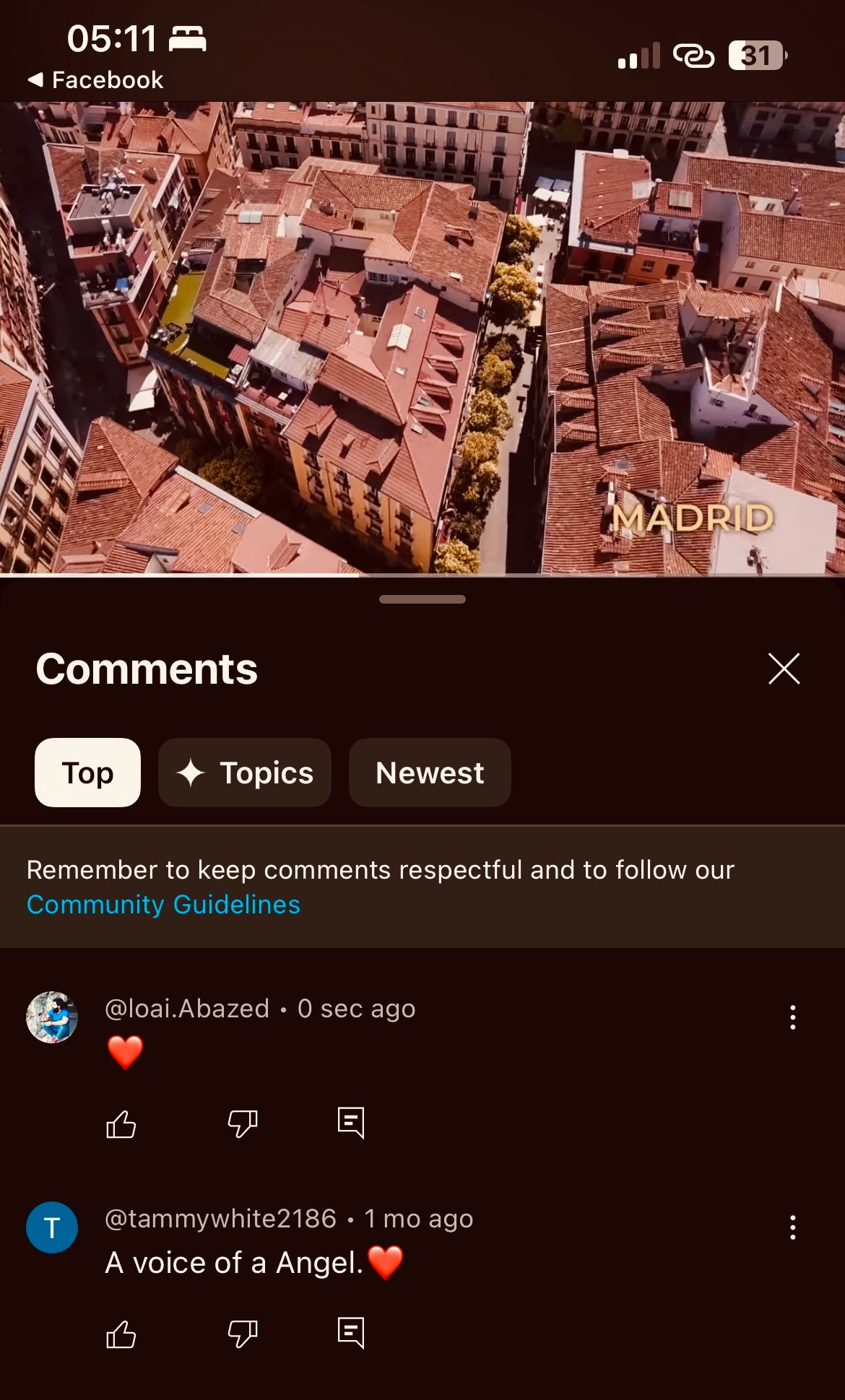Go back to Facebook app
Viewport: 845px width, 1400px height.
coord(95,79)
